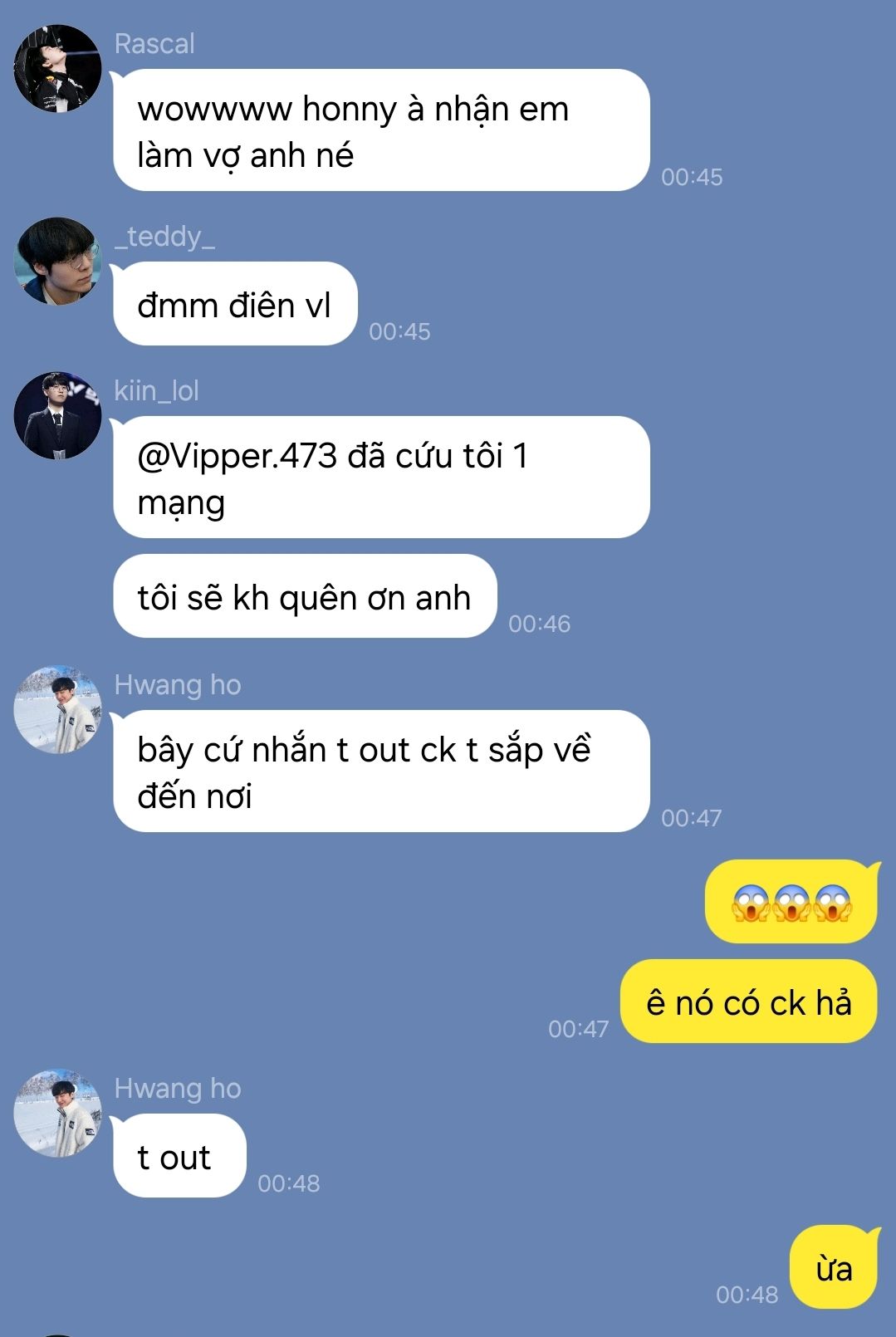View _teddy_'s profile avatar
Image resolution: width=896 pixels, height=1337 pixels.
(x=57, y=261)
